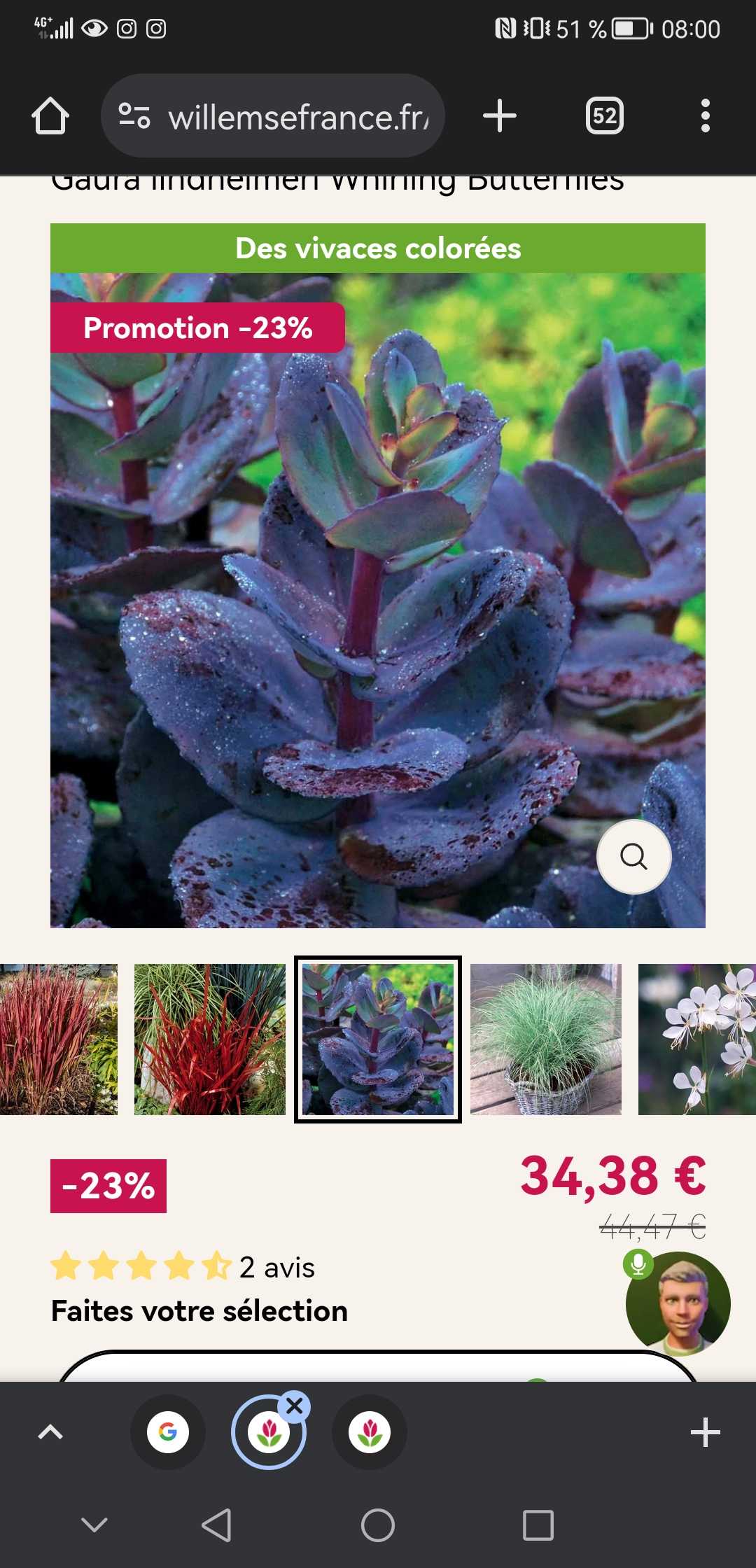The height and width of the screenshot is (1568, 756).
Task: Select the red upright grass thumbnail
Action: pos(59,1039)
